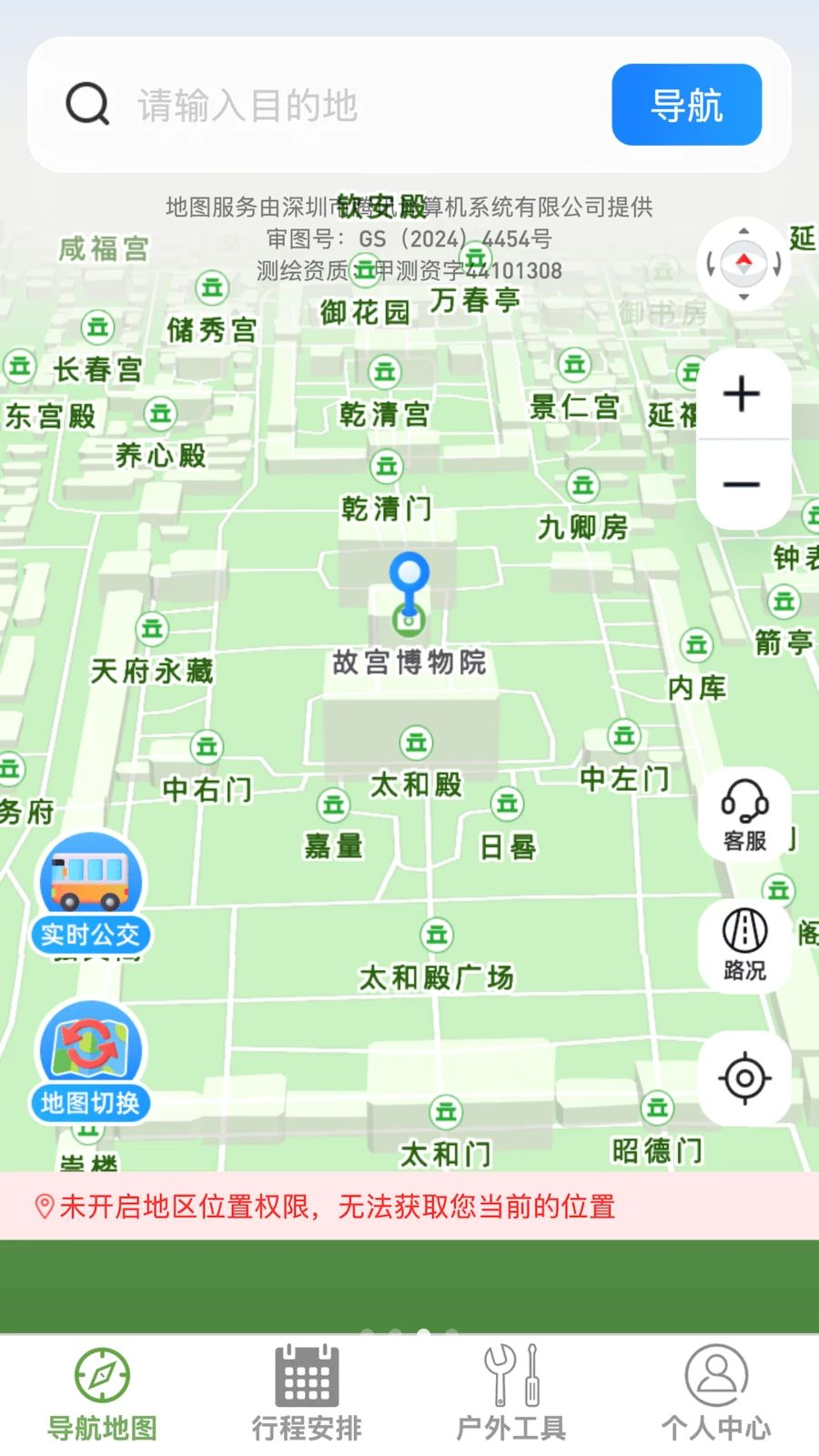This screenshot has height=1456, width=819.
Task: Open 客服 customer service
Action: (744, 814)
